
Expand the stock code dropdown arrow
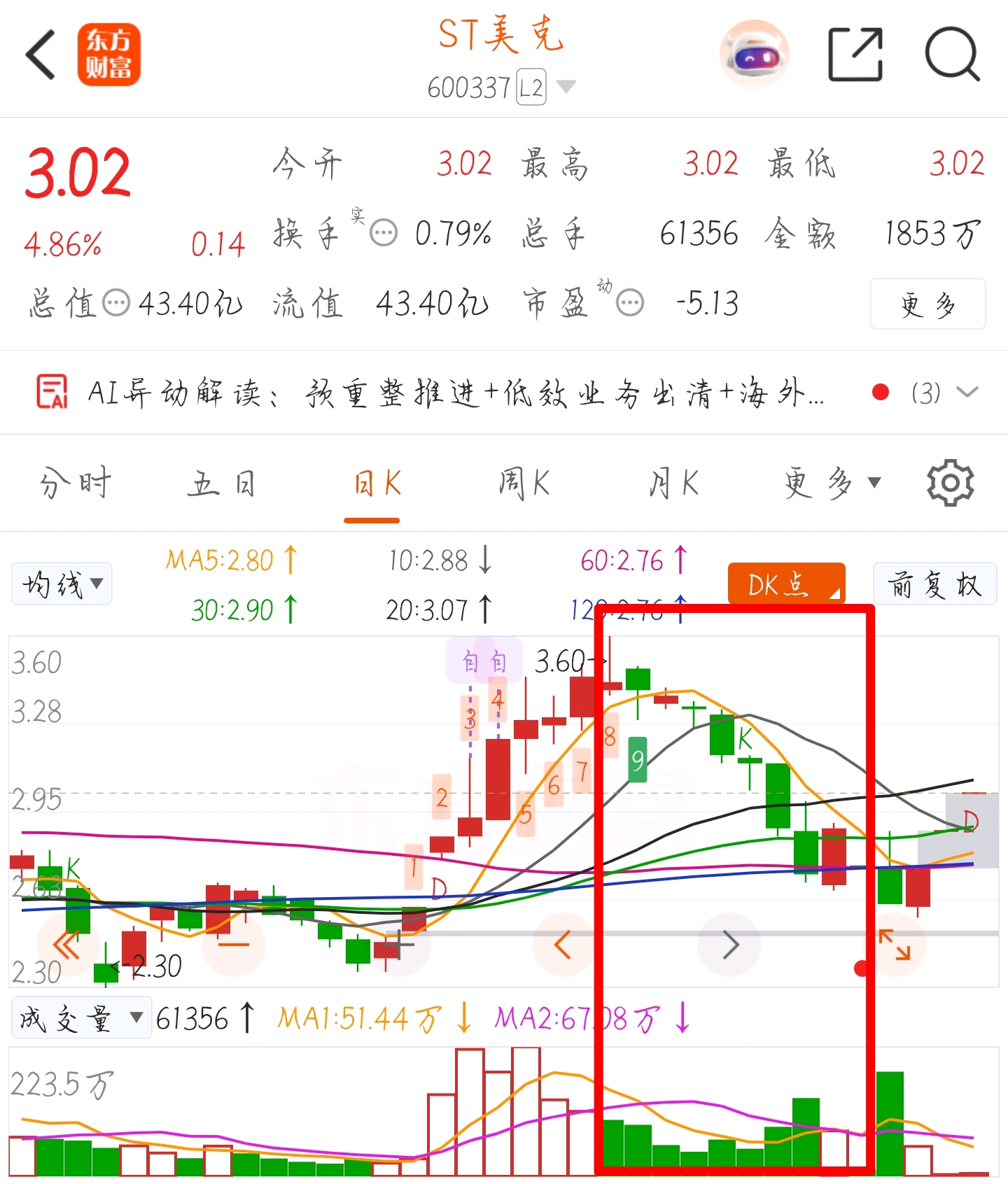566,87
